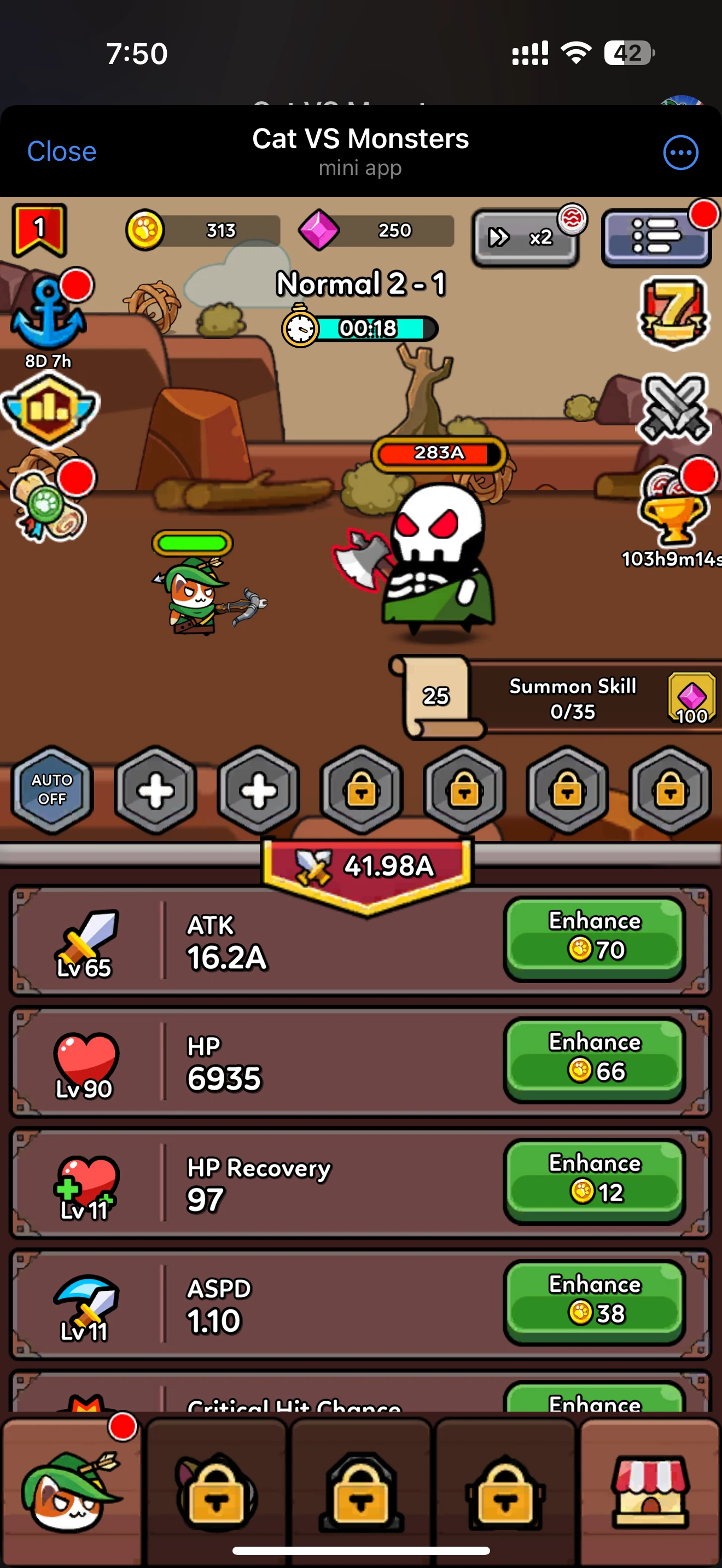Activate the x2 speed boost
The width and height of the screenshot is (722, 1568).
524,237
